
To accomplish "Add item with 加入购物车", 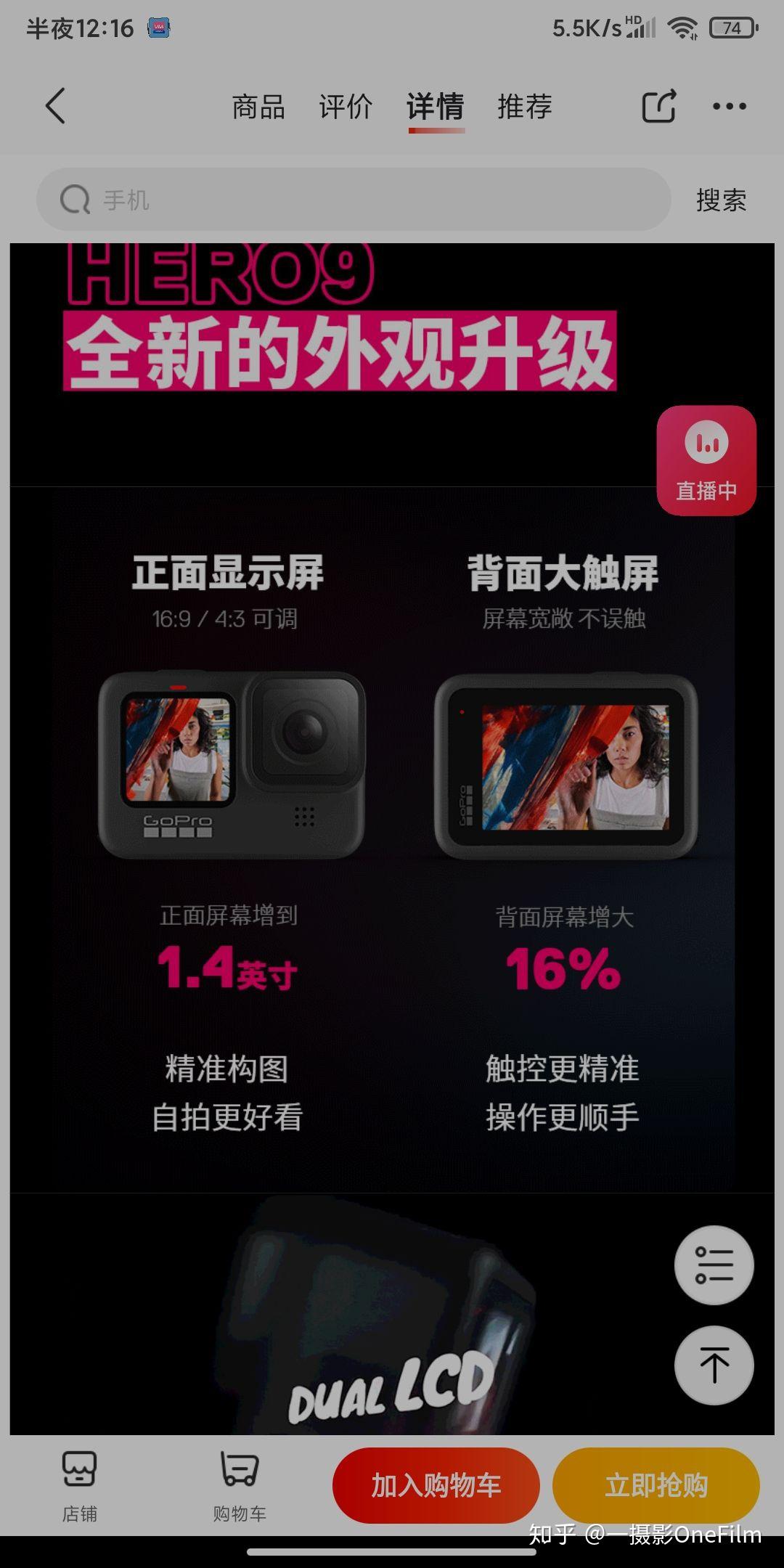I will point(436,1485).
